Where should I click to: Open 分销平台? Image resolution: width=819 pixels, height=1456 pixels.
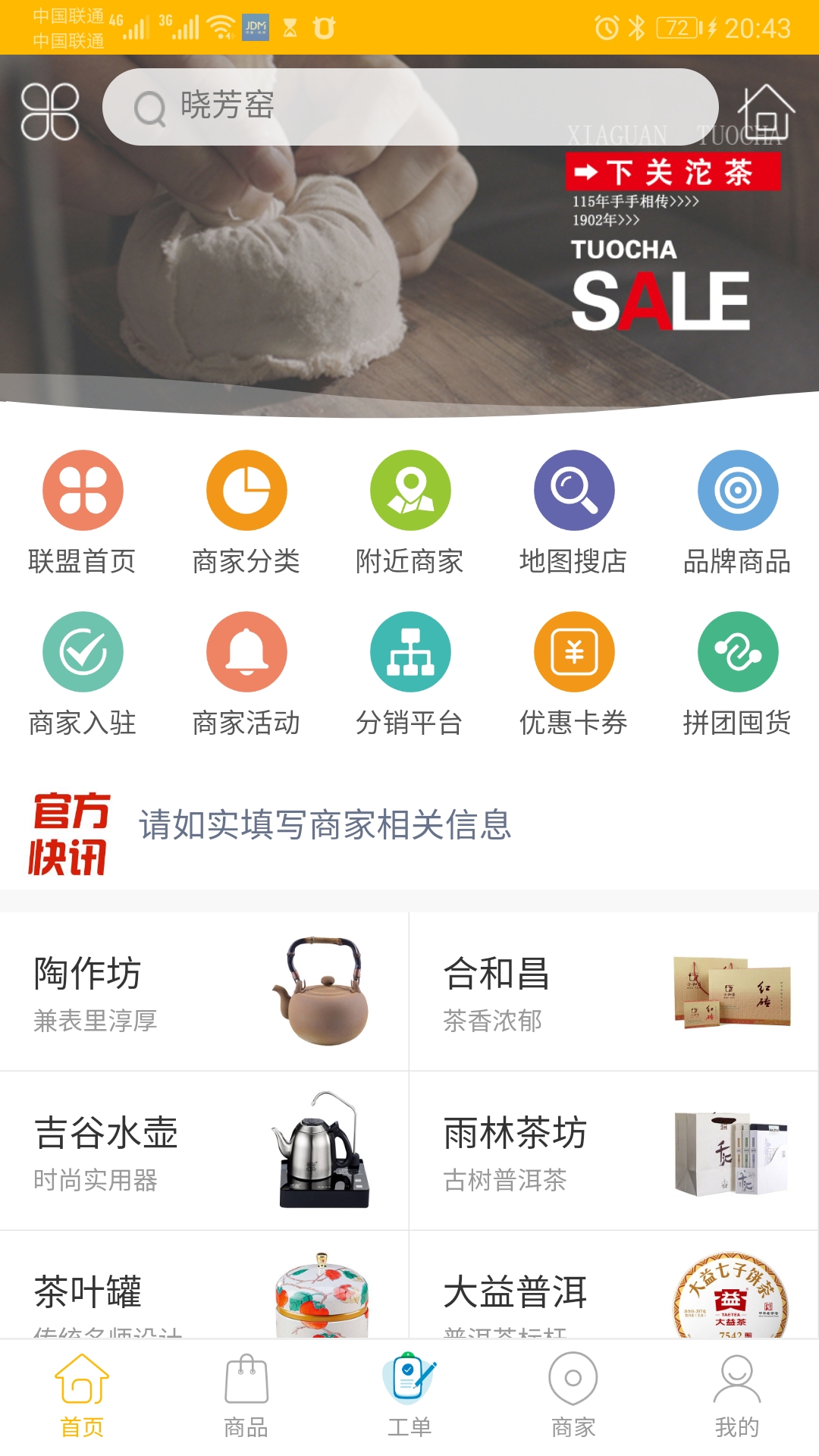(x=409, y=675)
